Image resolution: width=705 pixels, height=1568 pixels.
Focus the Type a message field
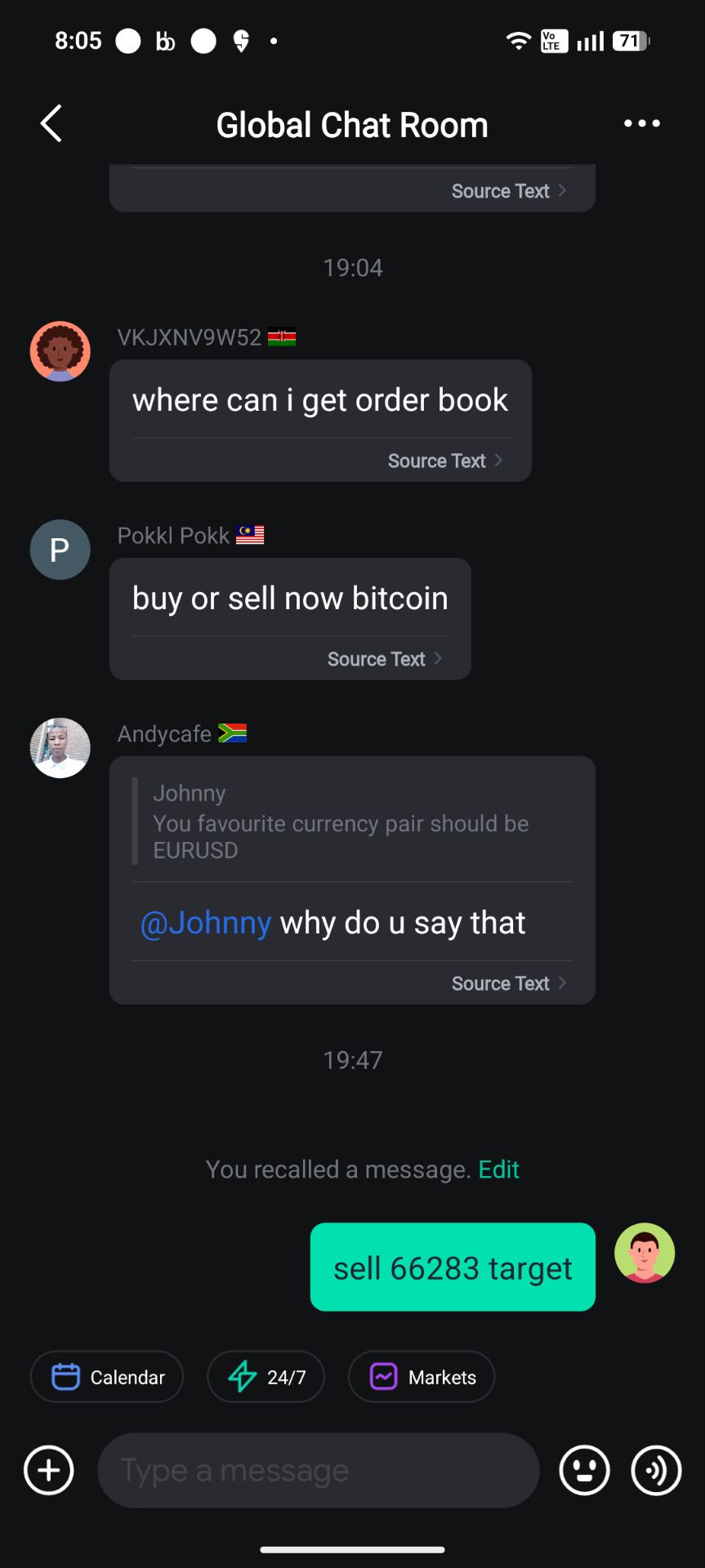coord(319,1470)
